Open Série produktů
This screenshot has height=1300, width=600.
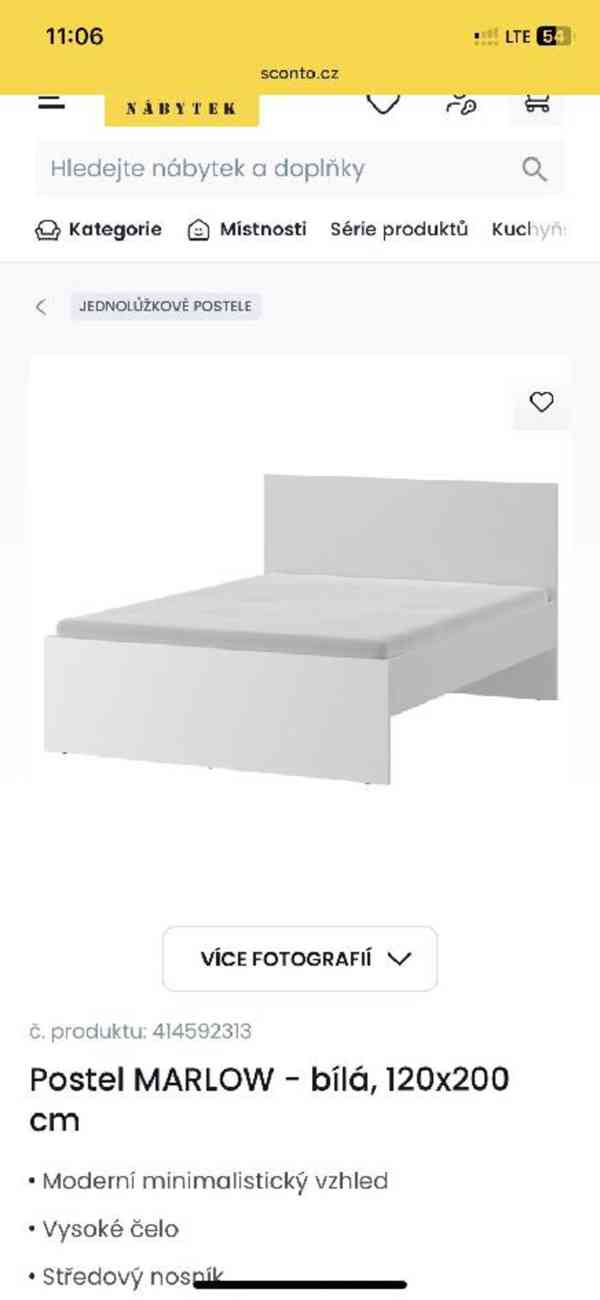(399, 229)
